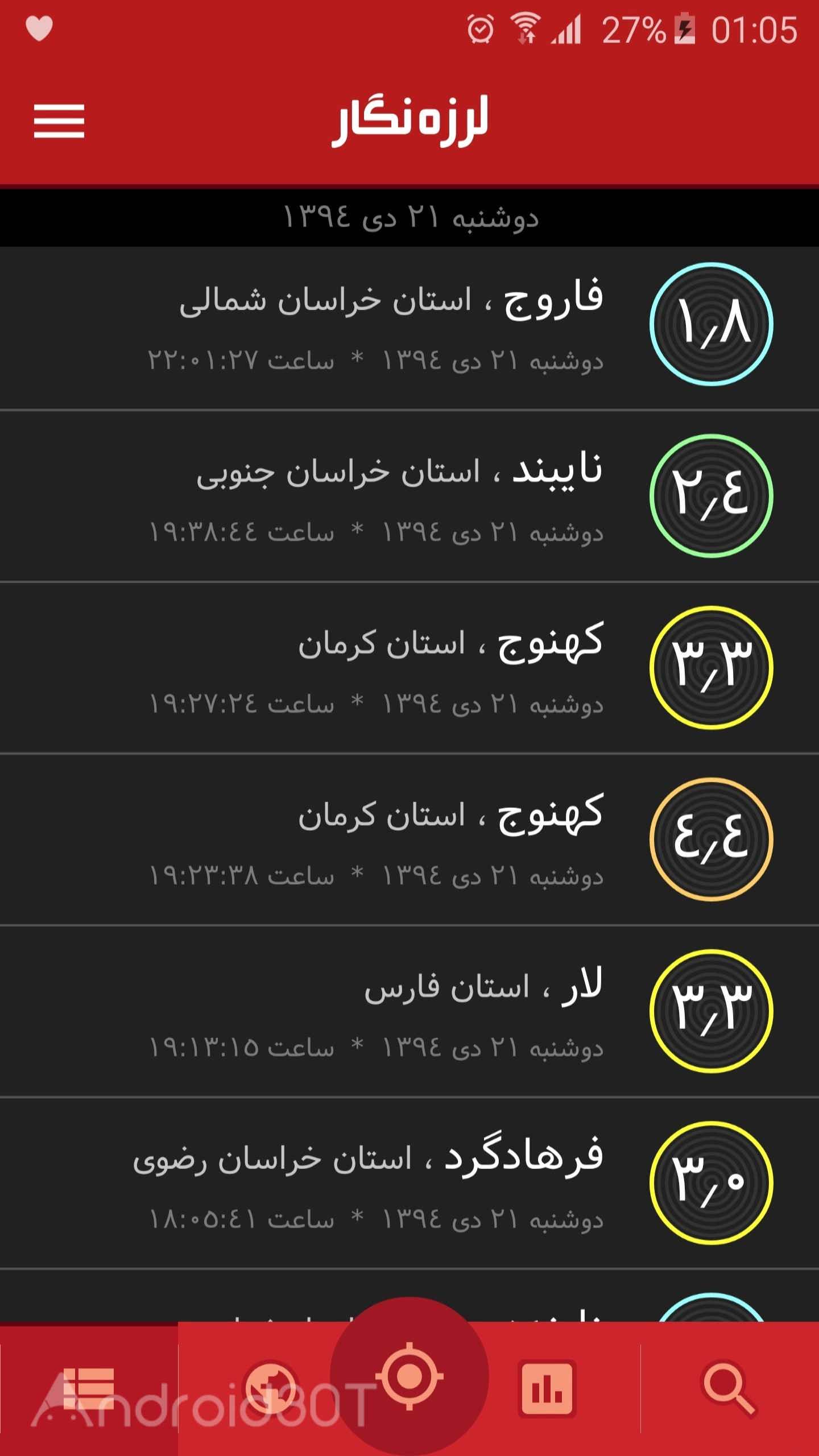Screen dimensions: 819x1456
Task: Switch to the list view tab
Action: click(89, 1389)
